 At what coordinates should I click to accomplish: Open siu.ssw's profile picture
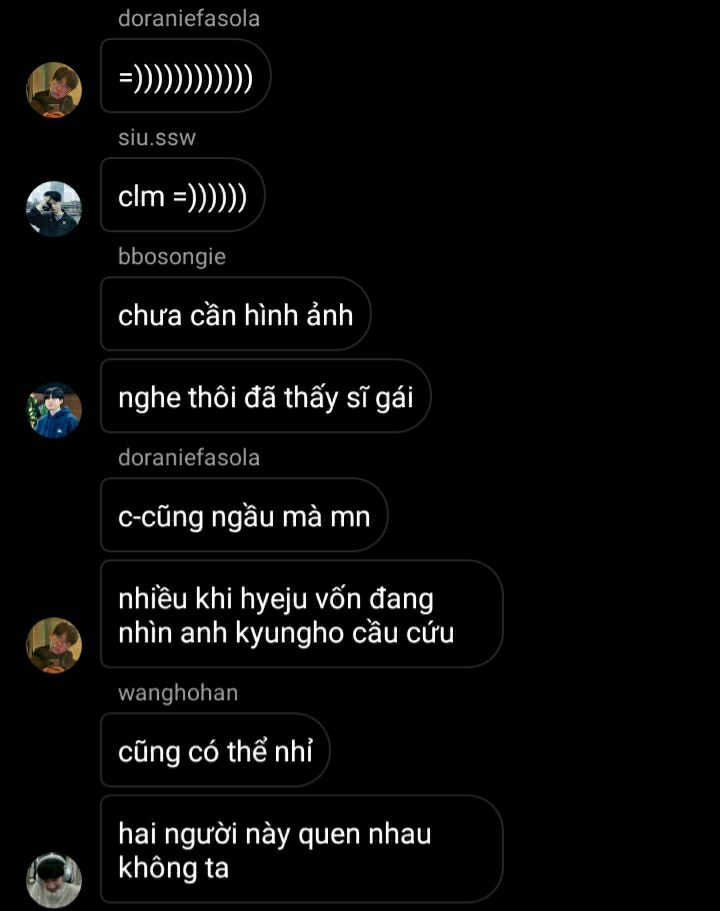point(54,209)
